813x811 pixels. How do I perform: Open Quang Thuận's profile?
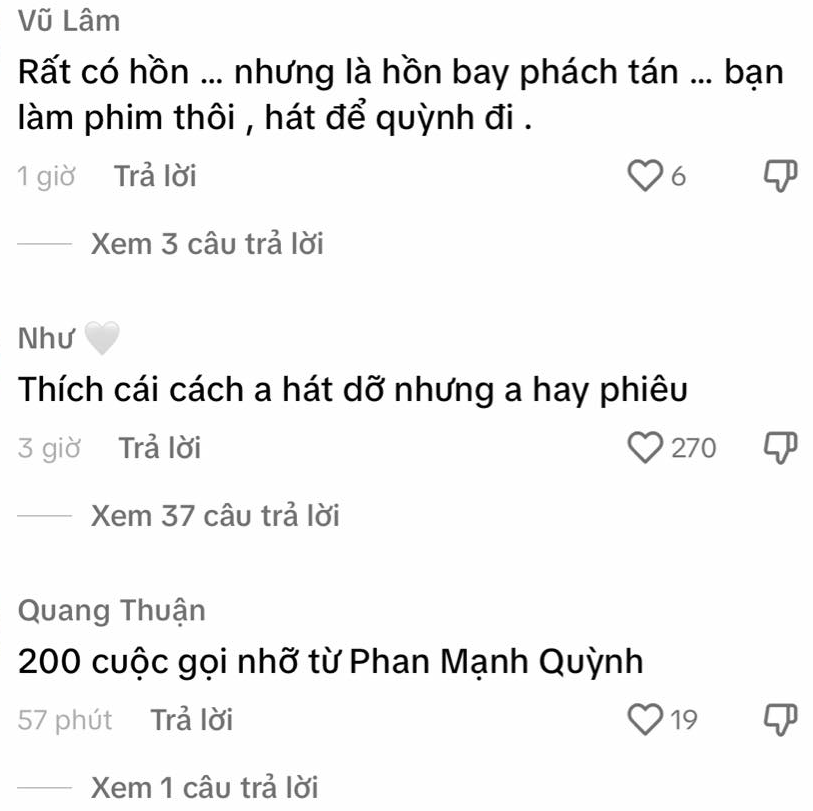tap(112, 609)
